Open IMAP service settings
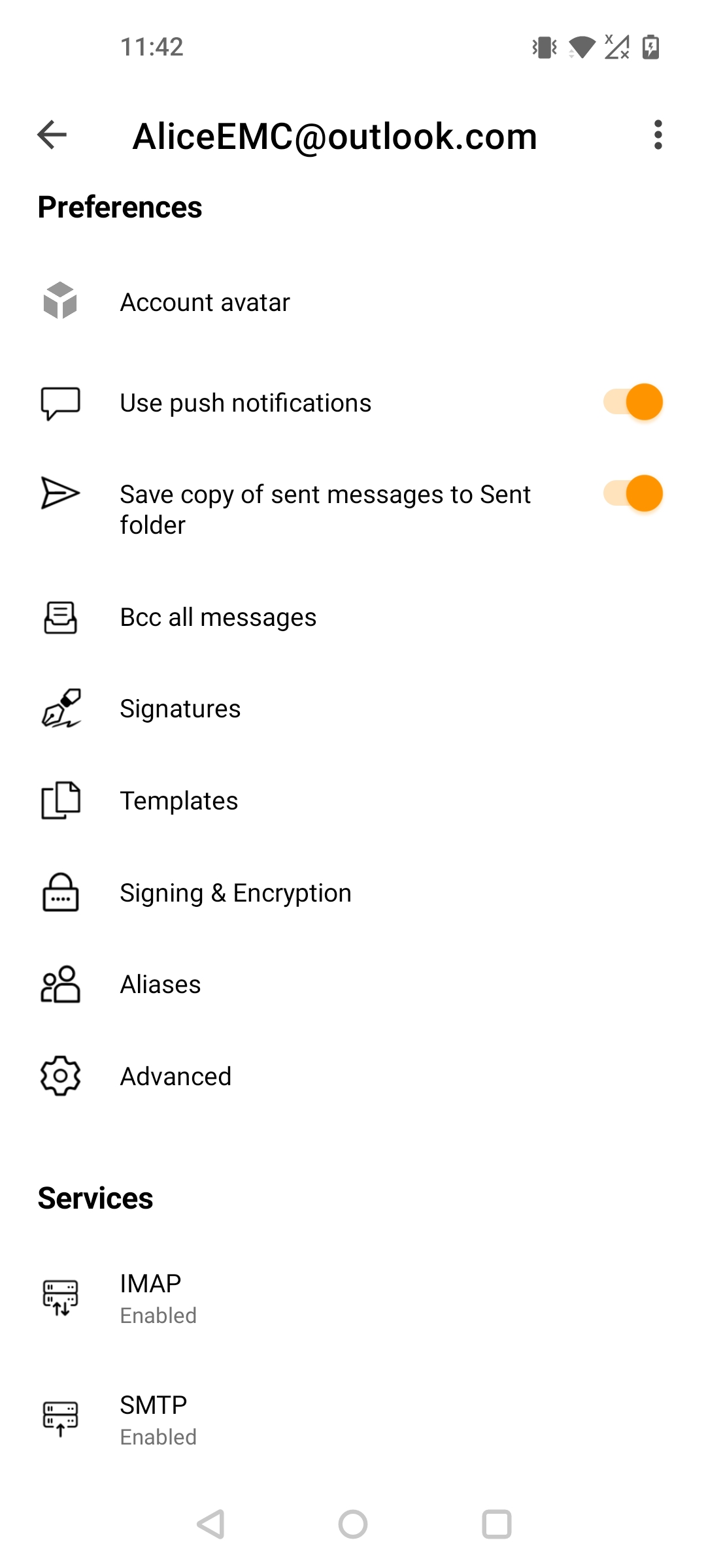 coord(353,1298)
